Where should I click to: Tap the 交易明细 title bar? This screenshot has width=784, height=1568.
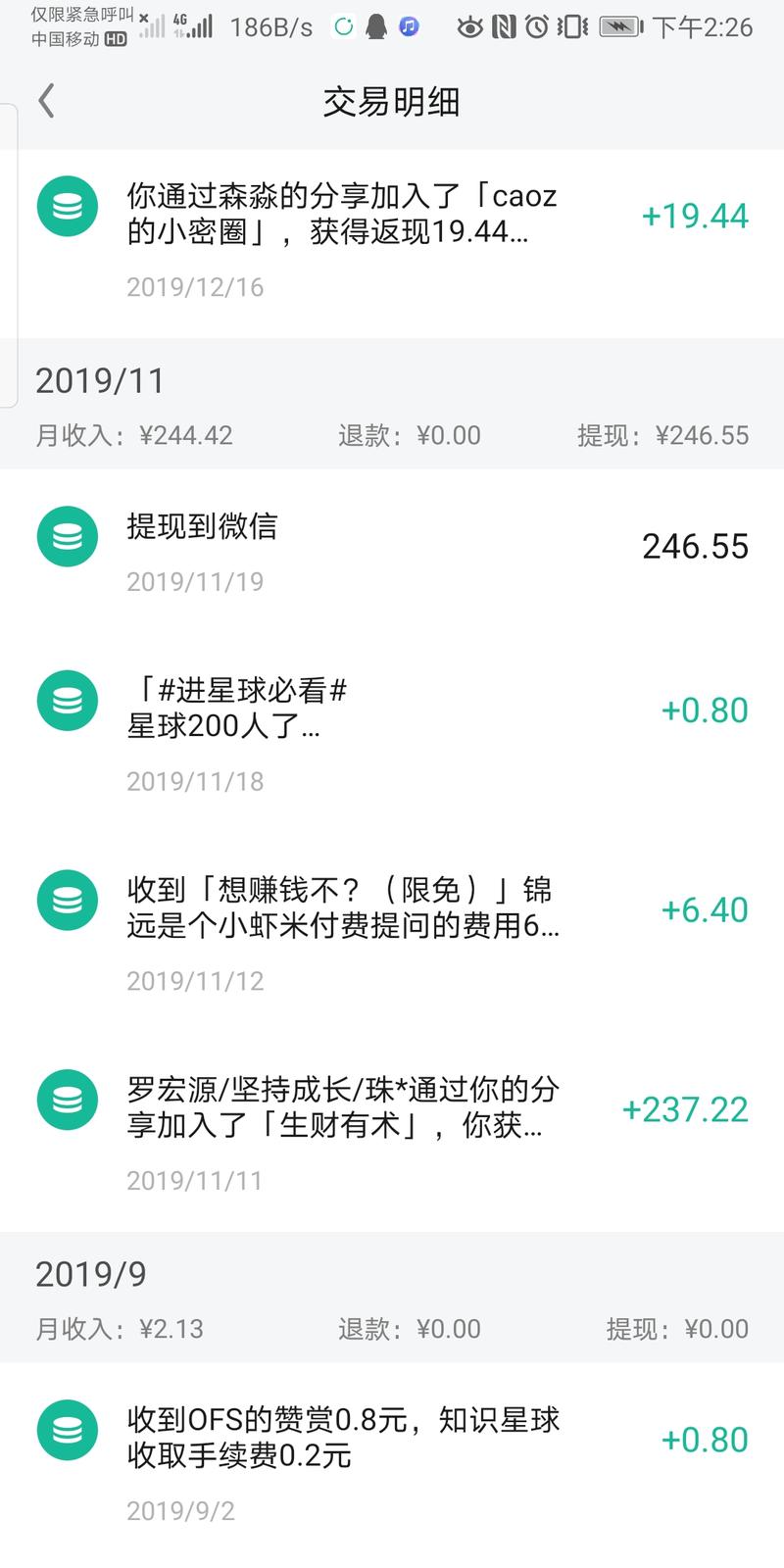pos(392,100)
